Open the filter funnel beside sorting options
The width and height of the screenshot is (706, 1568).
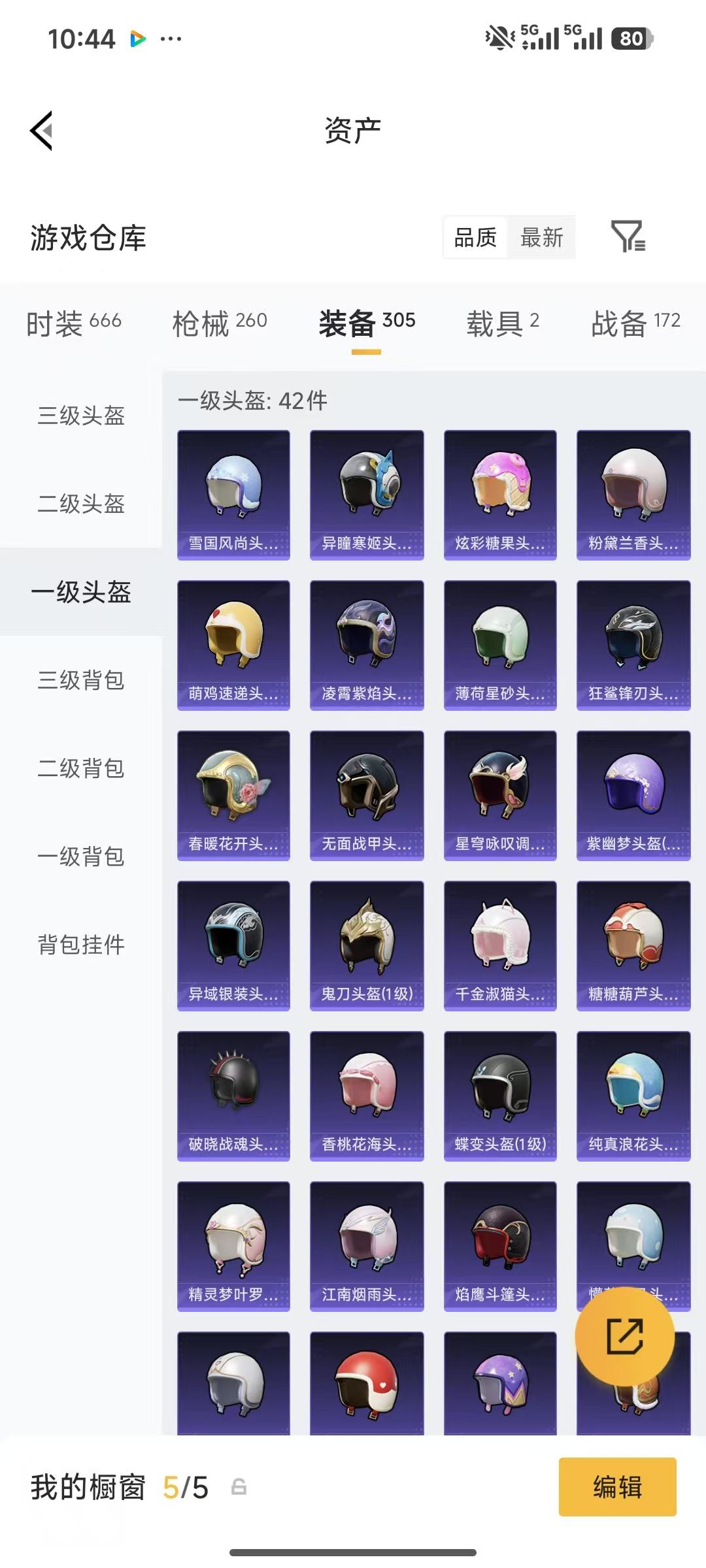[x=630, y=238]
